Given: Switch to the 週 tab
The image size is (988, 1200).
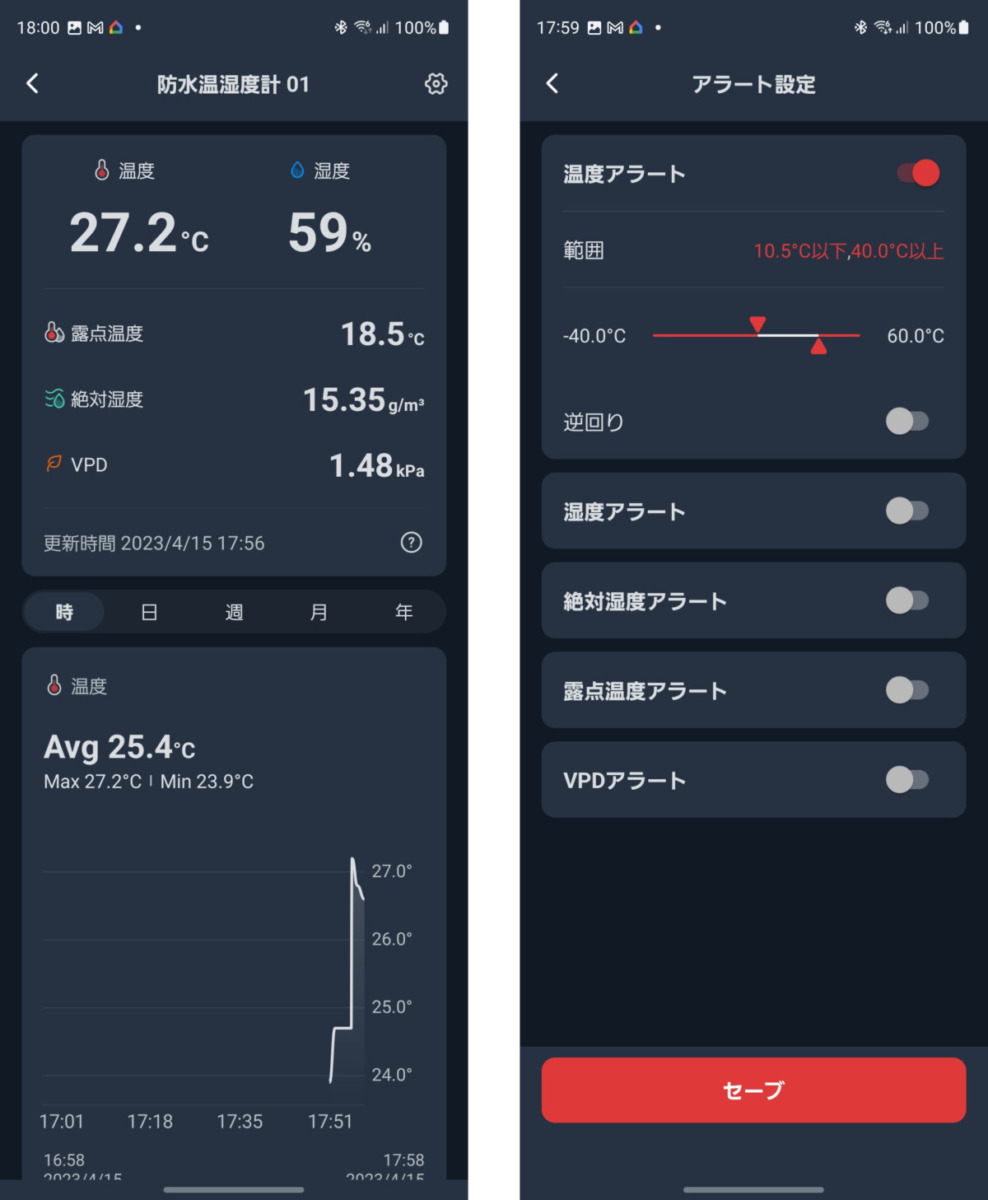Looking at the screenshot, I should tap(234, 612).
